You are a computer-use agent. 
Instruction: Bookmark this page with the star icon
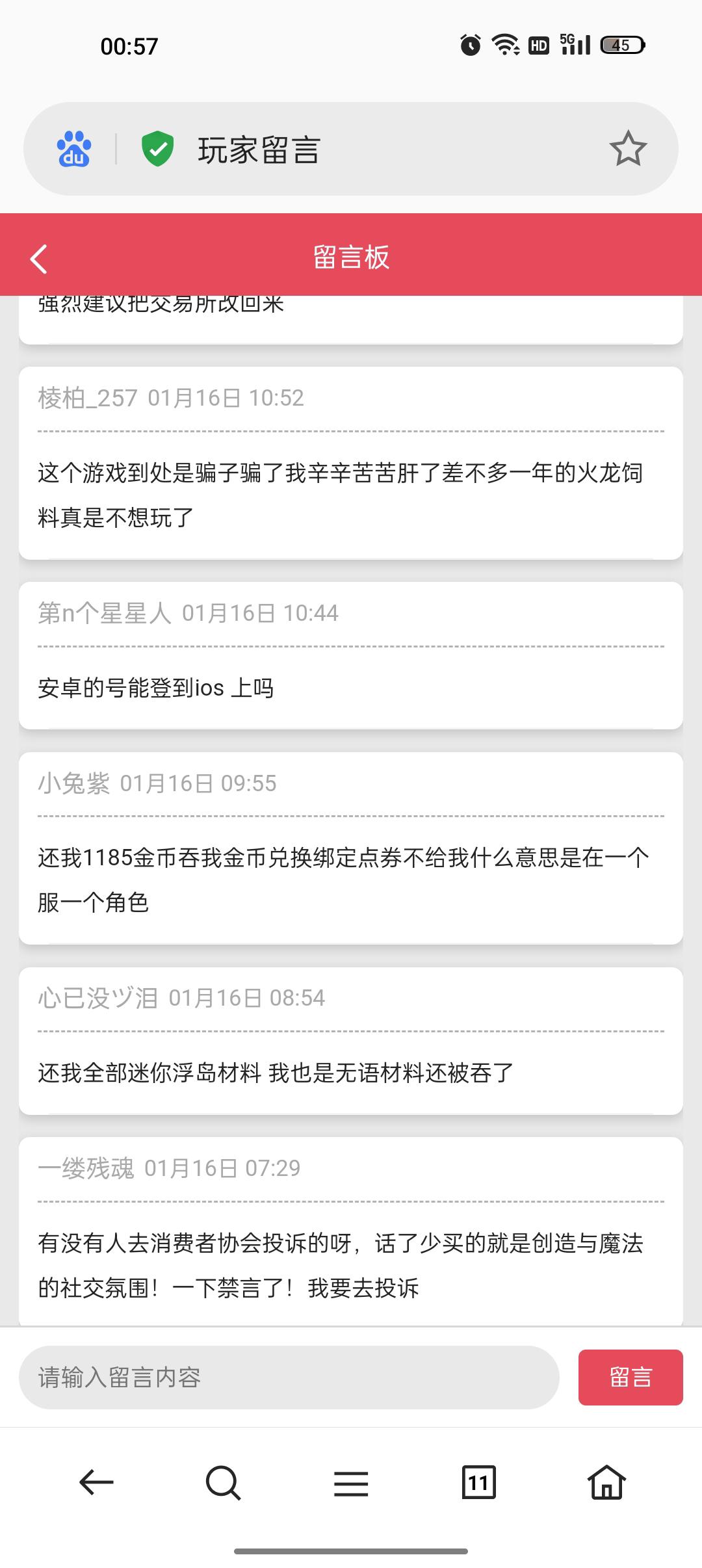[x=628, y=149]
